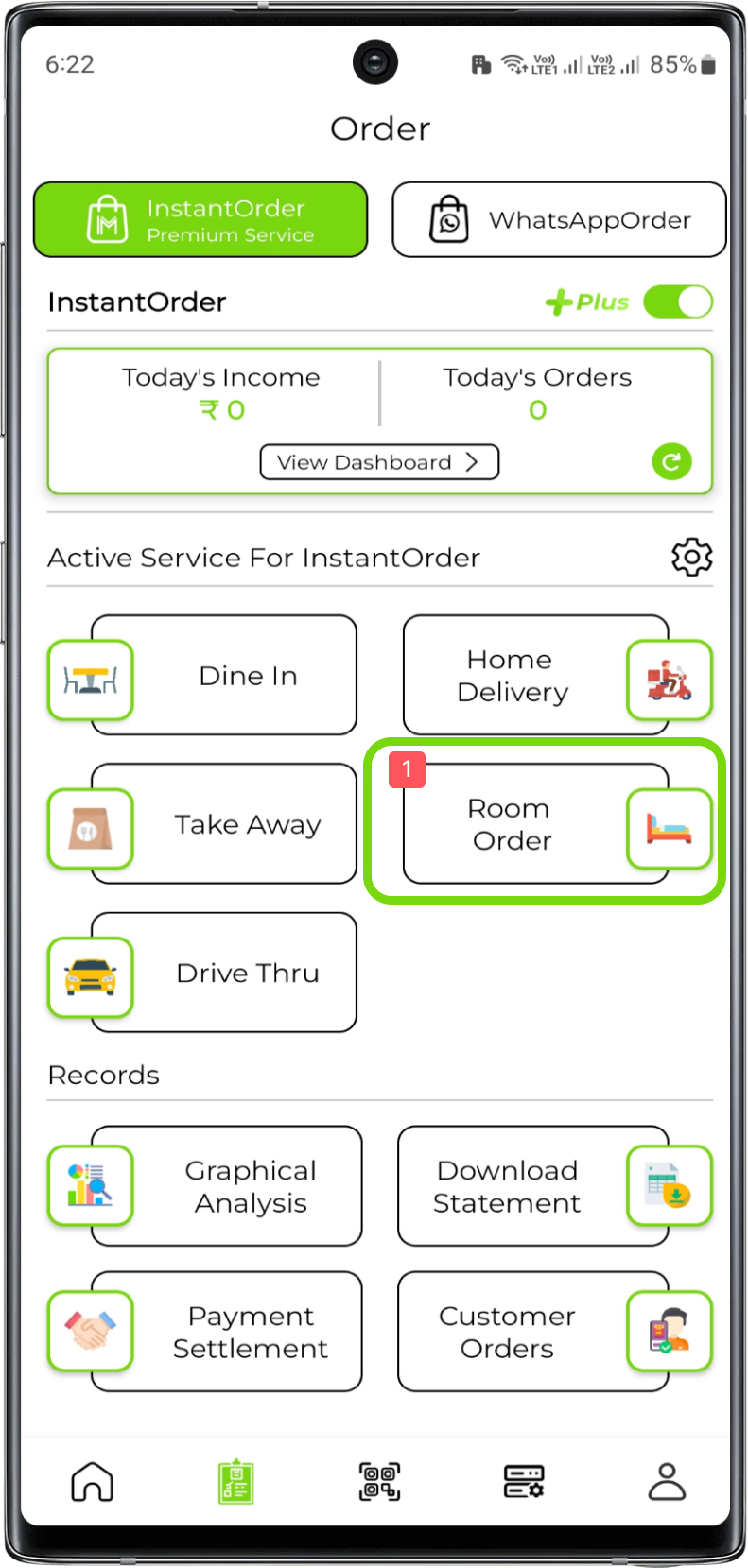Open the profile tab
The width and height of the screenshot is (748, 1568).
[667, 1481]
